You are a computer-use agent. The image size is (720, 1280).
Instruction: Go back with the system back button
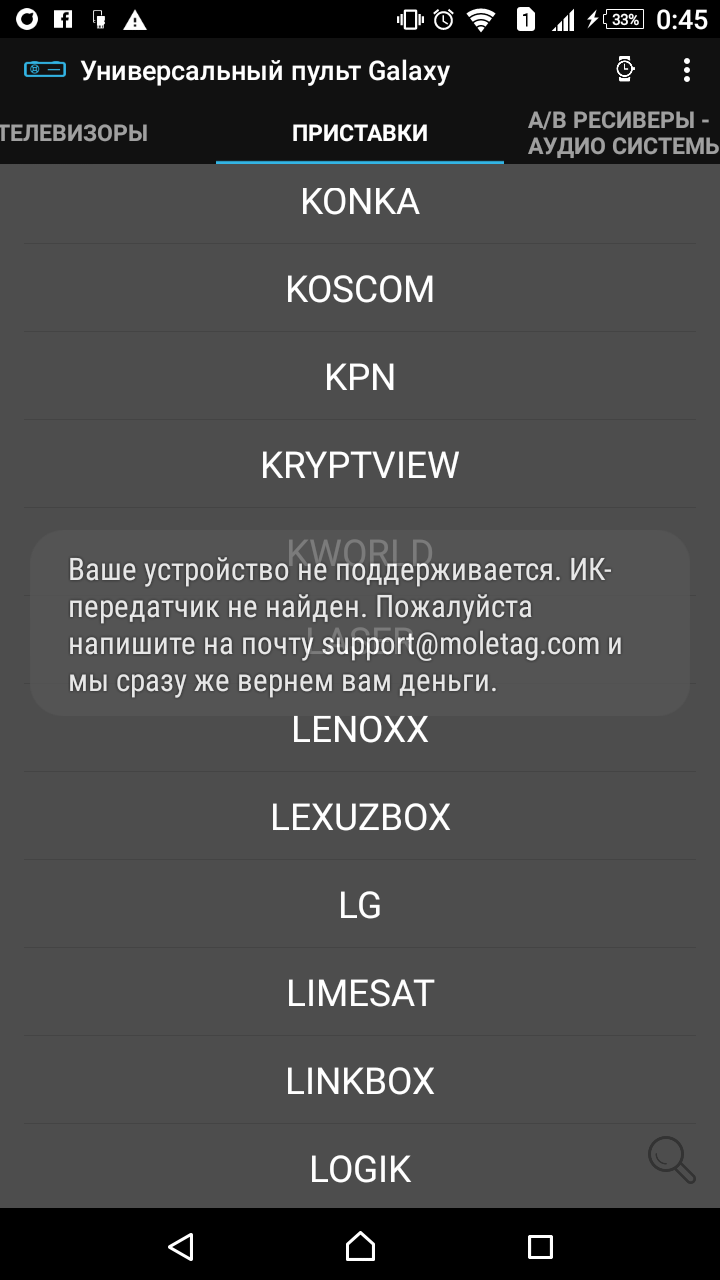(x=180, y=1246)
